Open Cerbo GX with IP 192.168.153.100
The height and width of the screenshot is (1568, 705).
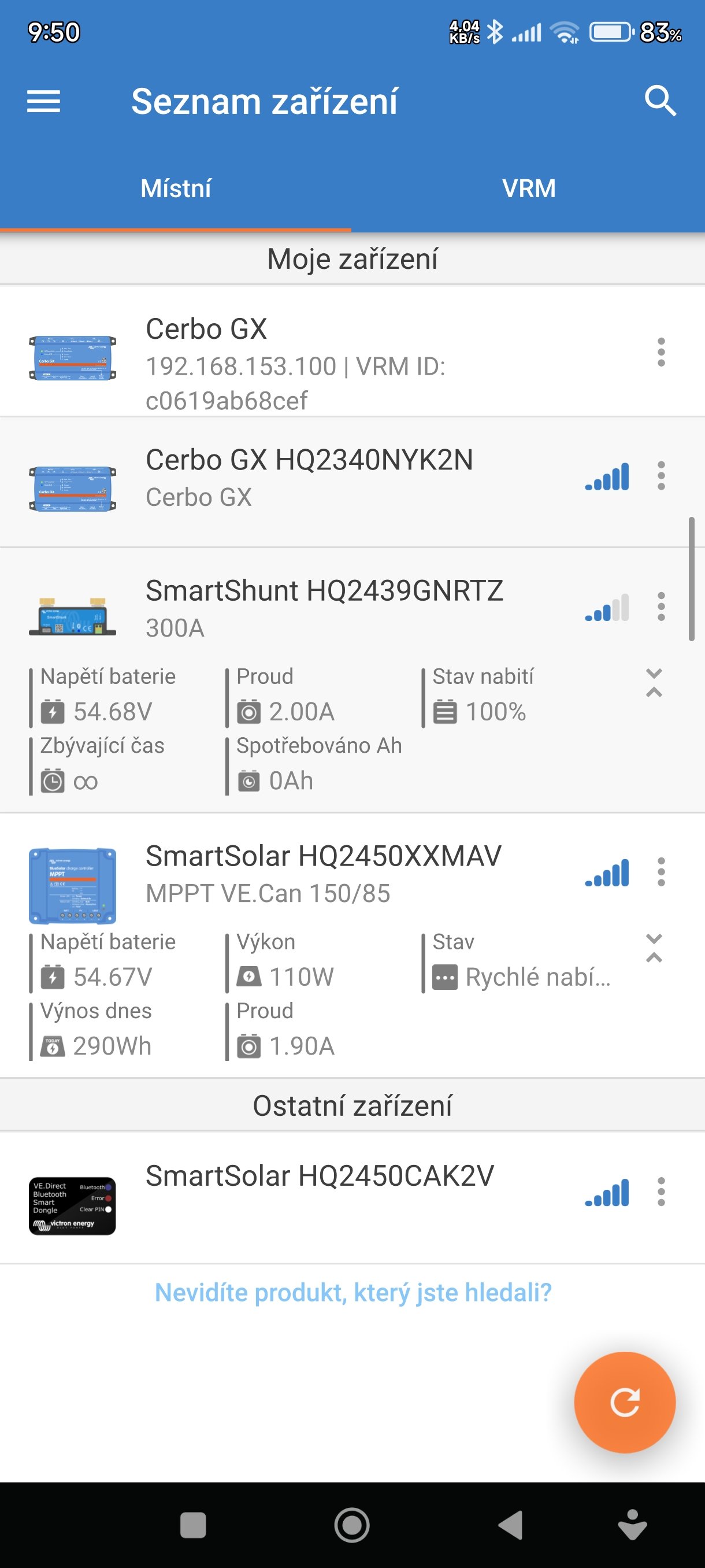pos(295,363)
